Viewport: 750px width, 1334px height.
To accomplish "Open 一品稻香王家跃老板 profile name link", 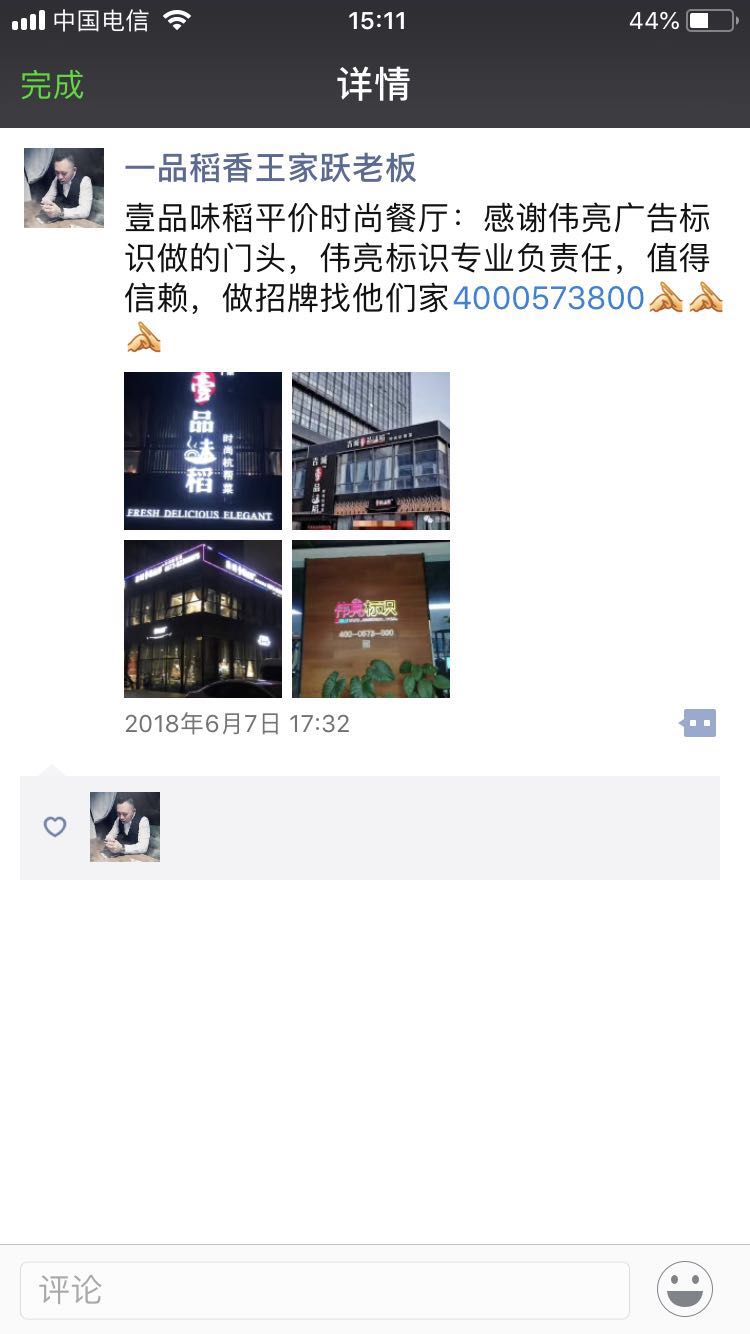I will (270, 168).
